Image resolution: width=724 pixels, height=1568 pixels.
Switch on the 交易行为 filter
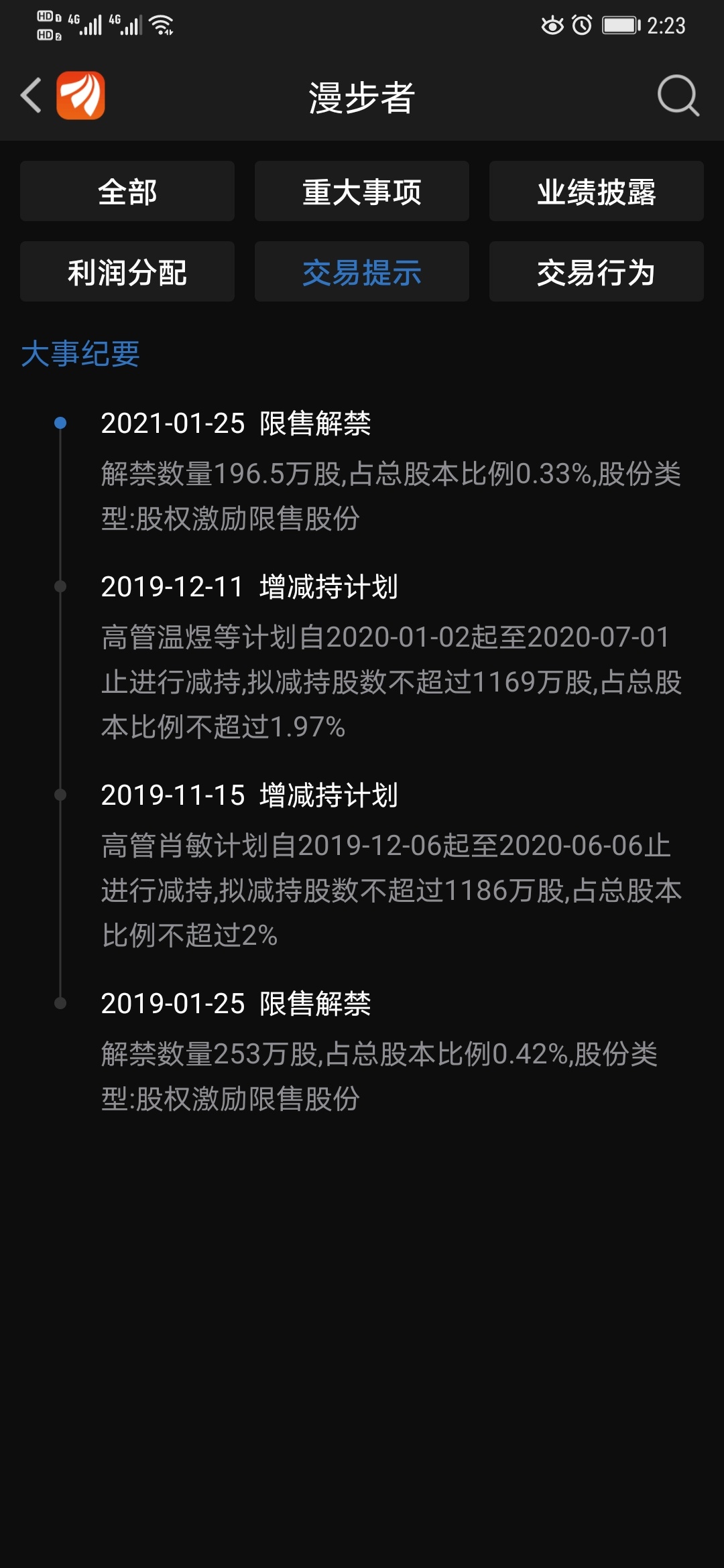596,272
